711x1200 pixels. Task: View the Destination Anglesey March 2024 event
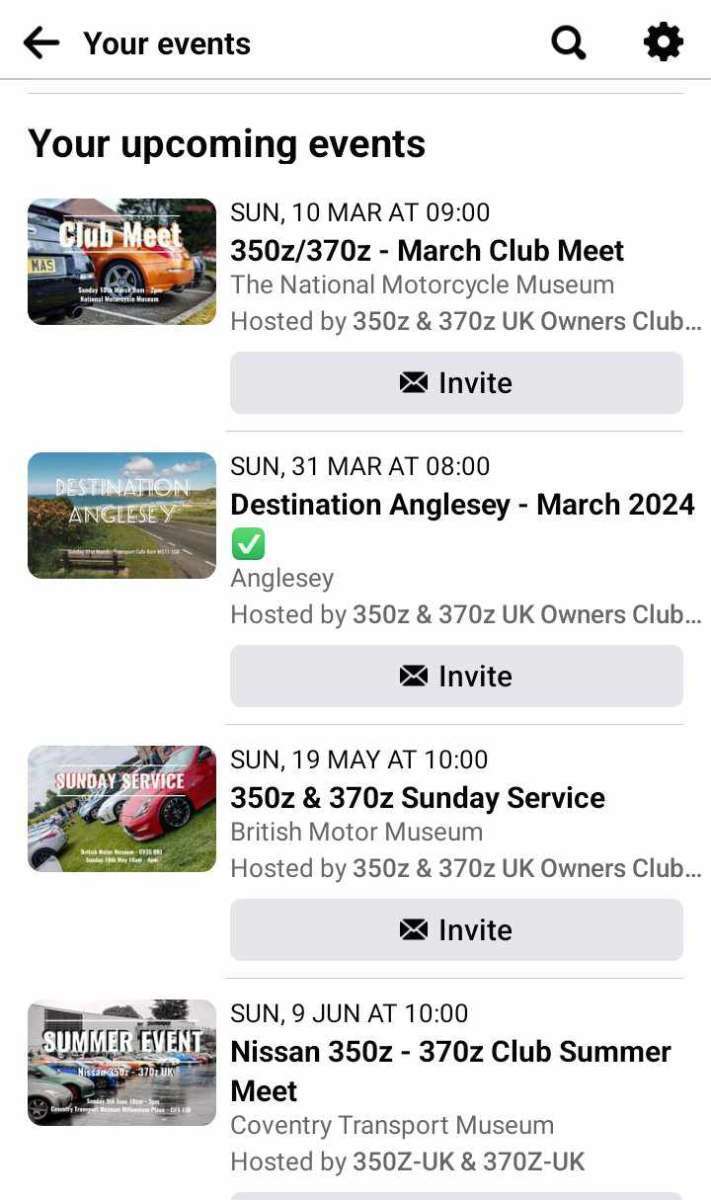coord(462,505)
